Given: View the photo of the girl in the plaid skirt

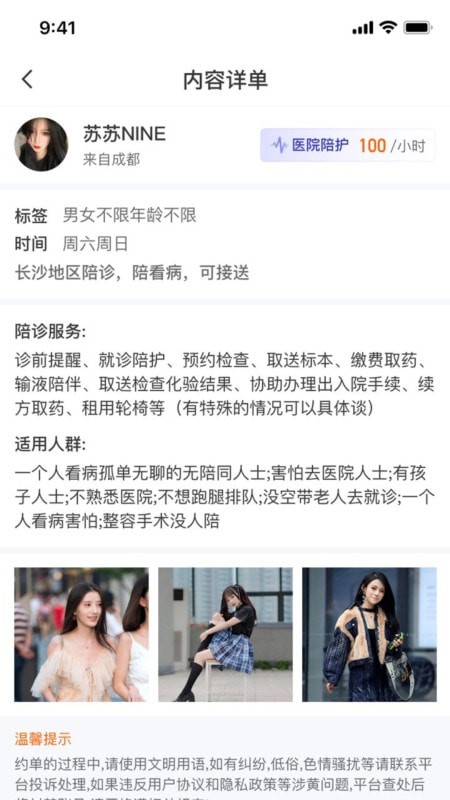Looking at the screenshot, I should [x=225, y=634].
